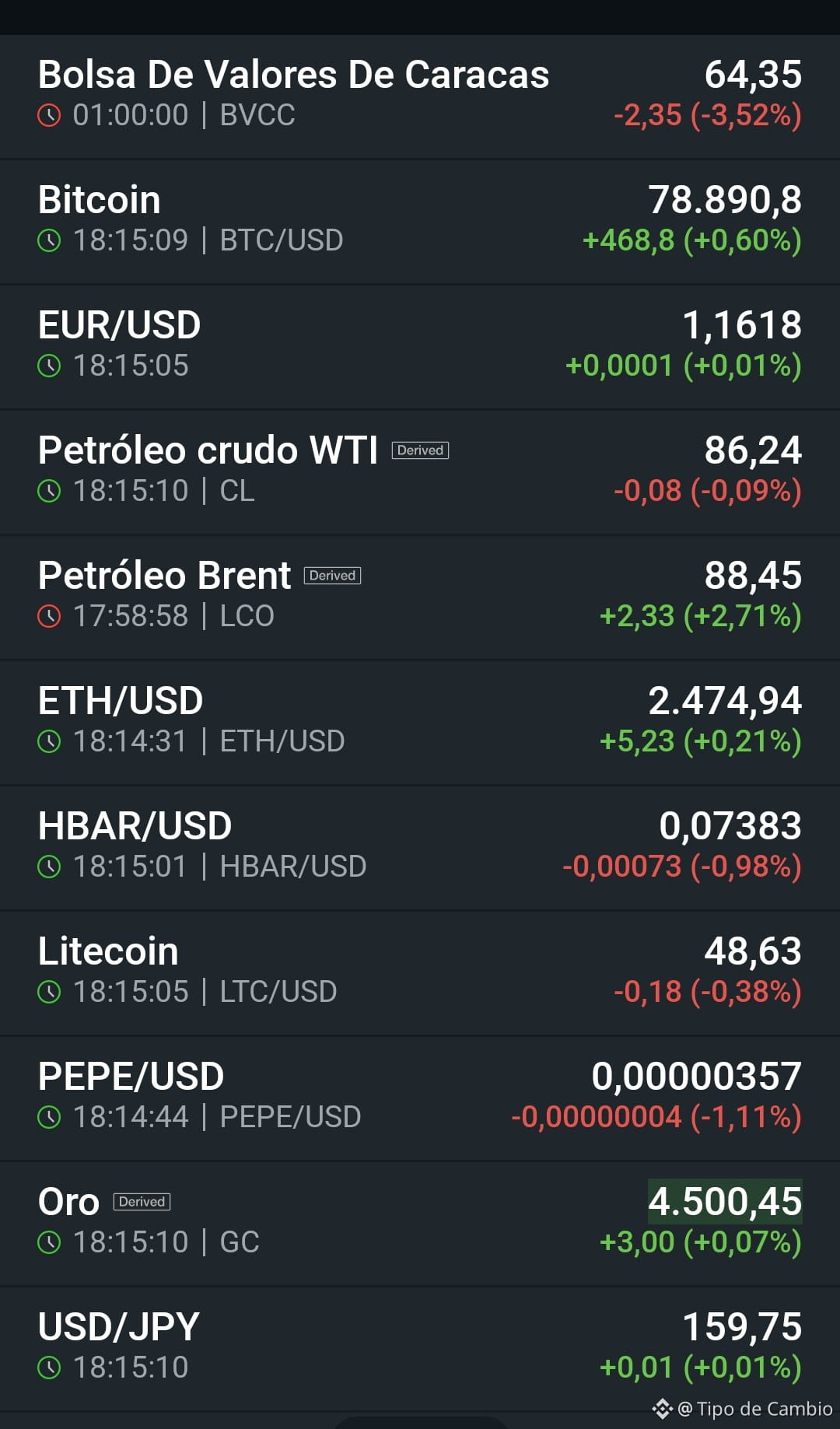Image resolution: width=840 pixels, height=1429 pixels.
Task: Select Petróleo crudo WTI instrument
Action: coord(420,472)
